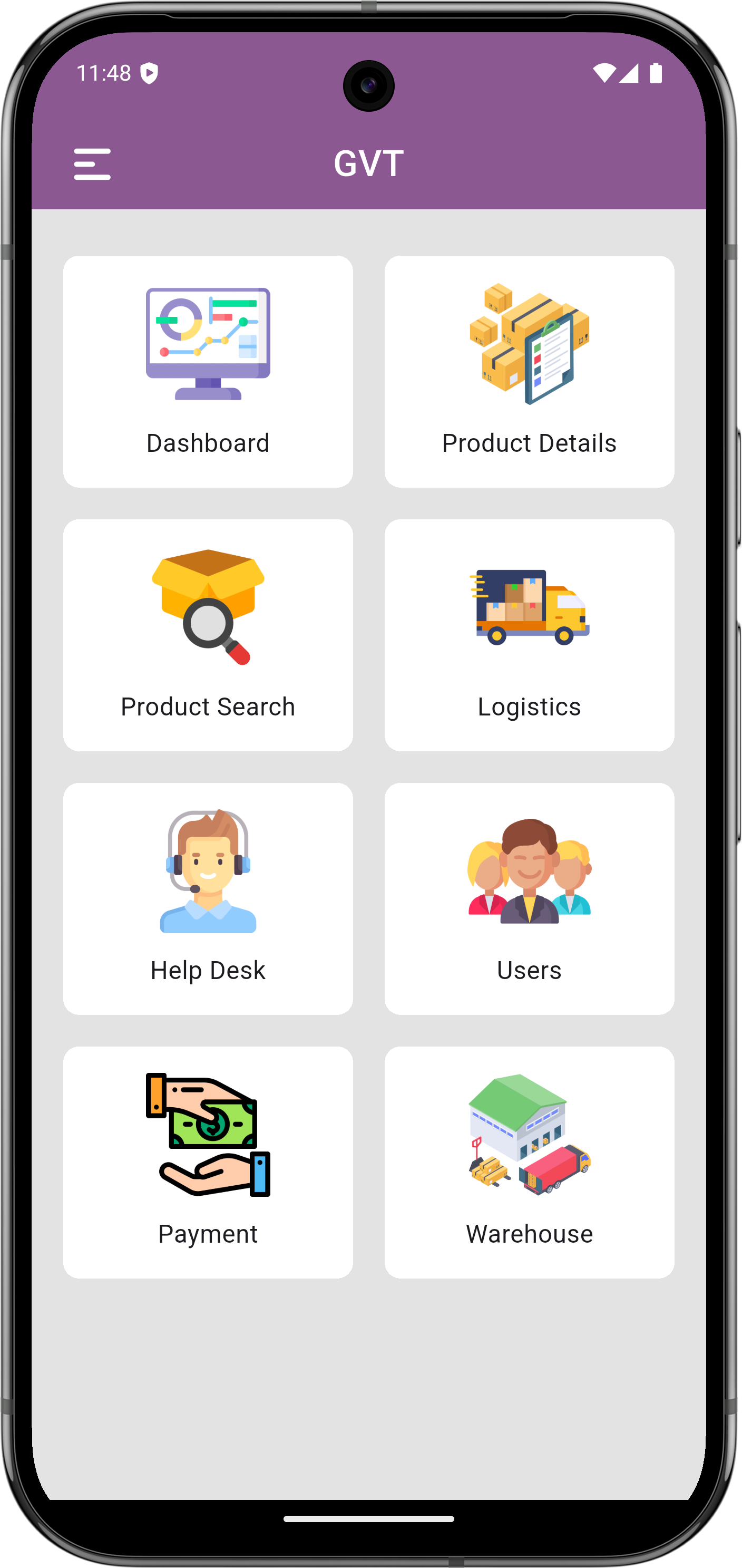
Task: View the Users section
Action: click(529, 898)
